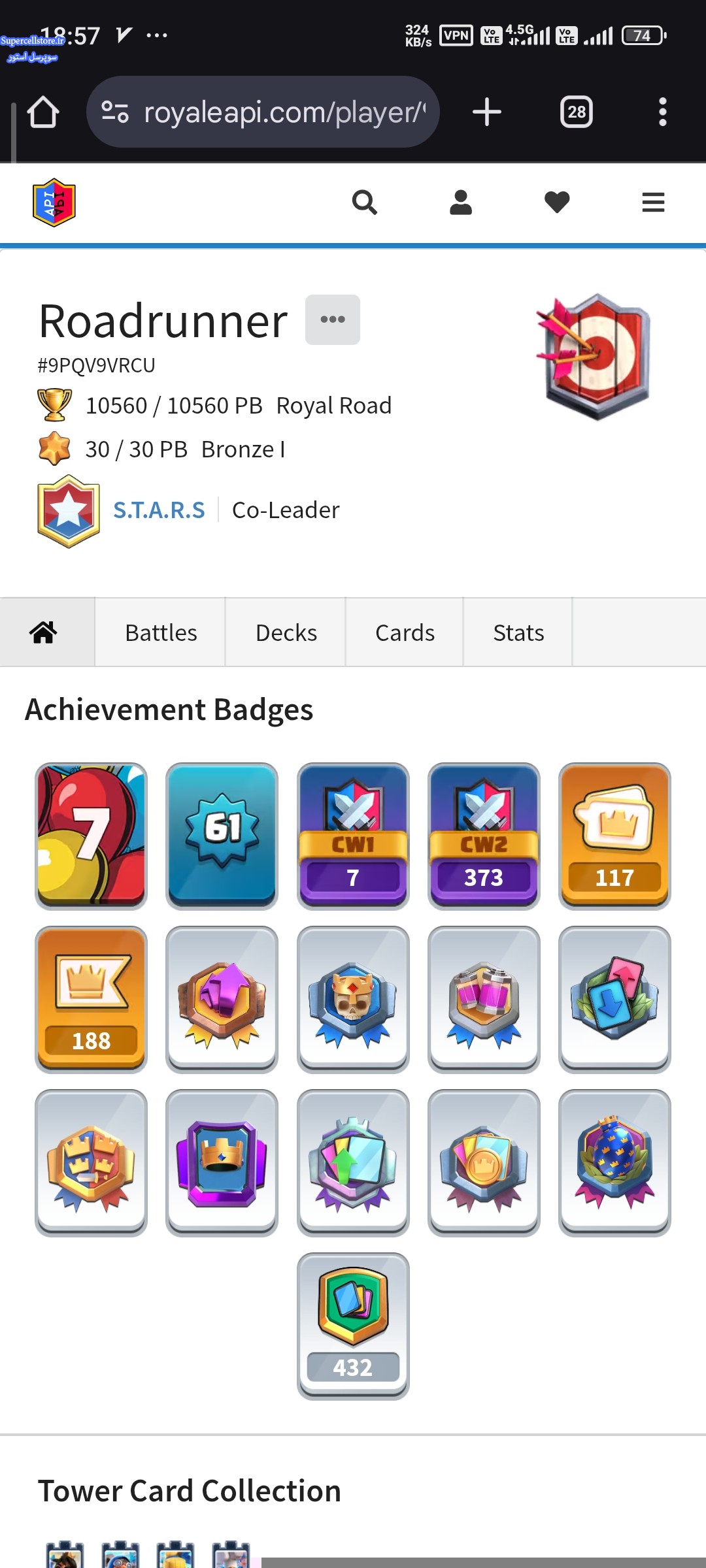The height and width of the screenshot is (1568, 706).
Task: Open the browser overflow menu
Action: point(662,112)
